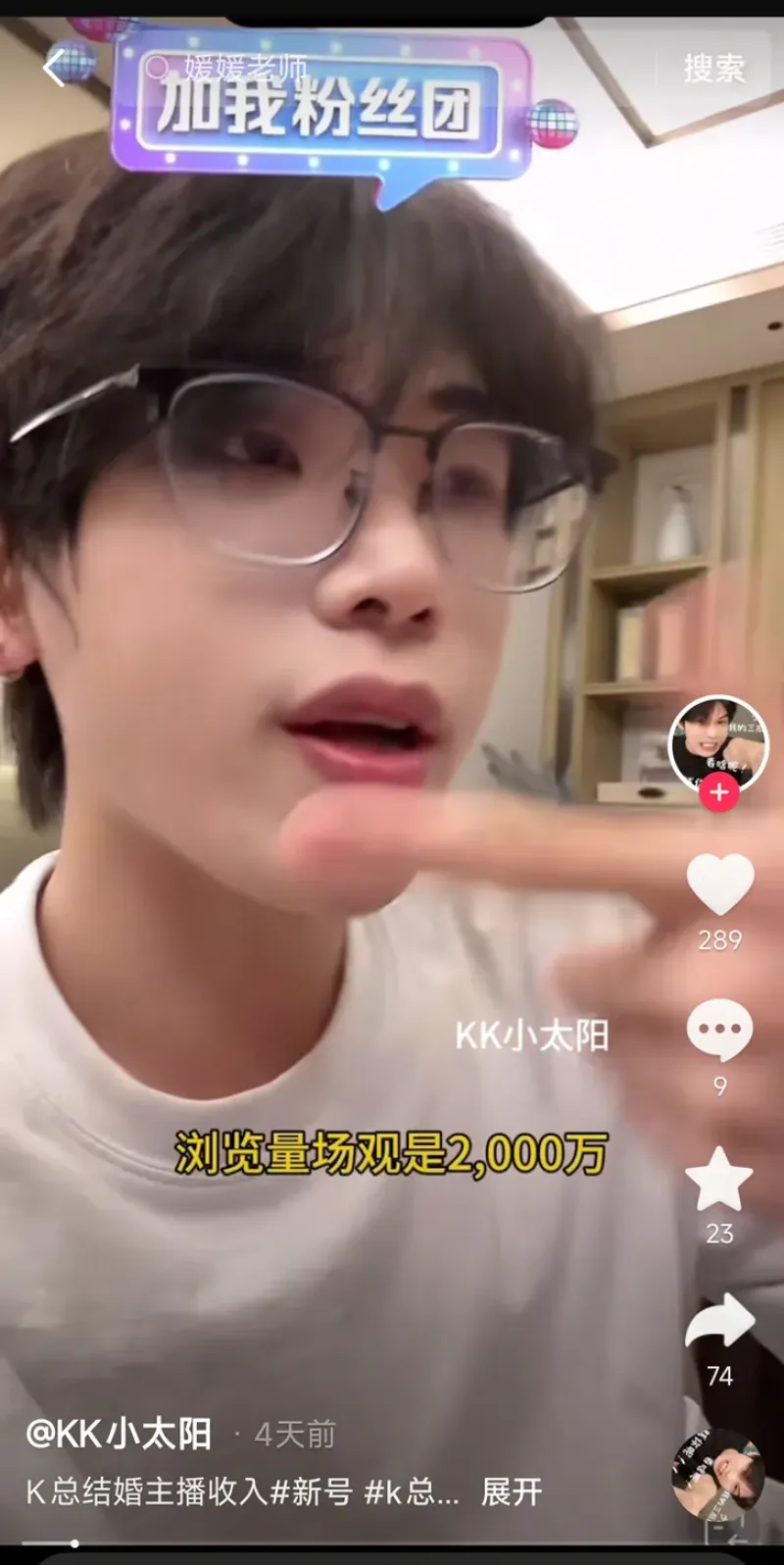Follow the creator via red plus

coord(718,792)
